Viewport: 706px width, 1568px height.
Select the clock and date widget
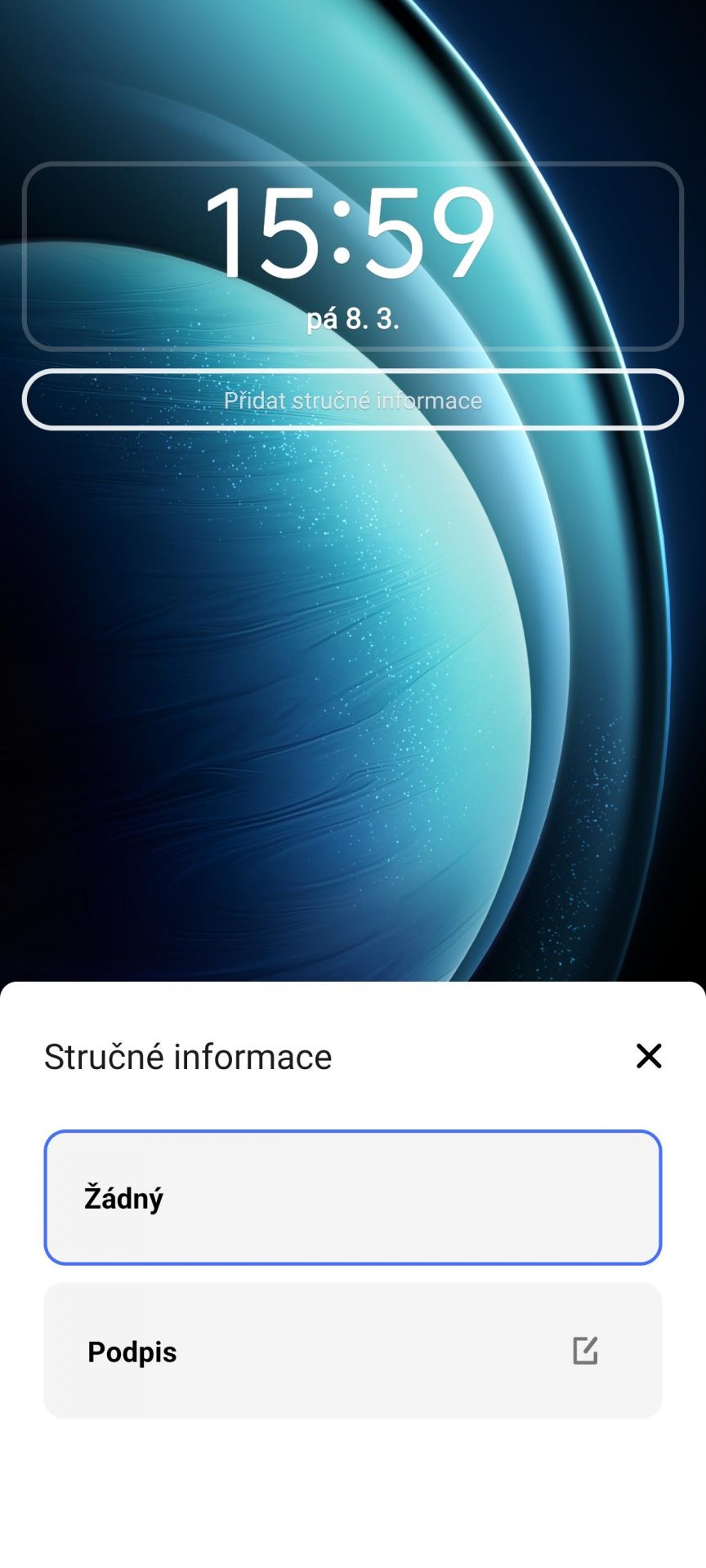click(353, 256)
